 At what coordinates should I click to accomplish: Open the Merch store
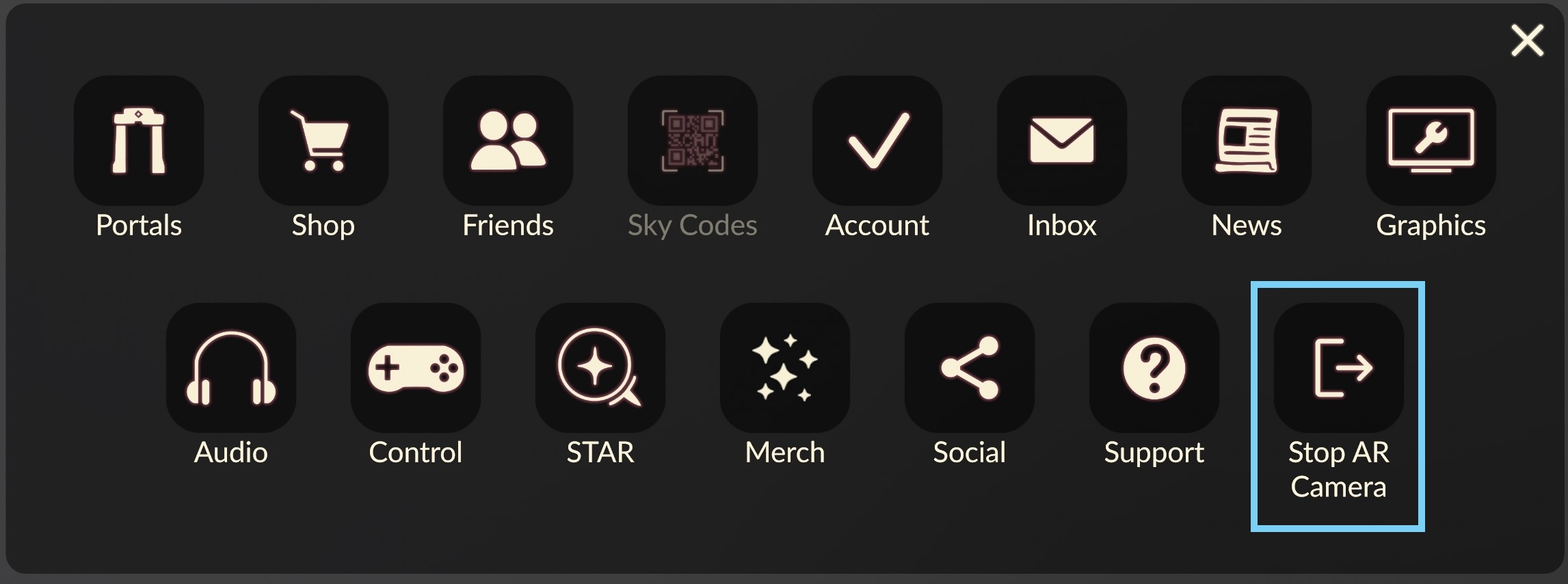tap(785, 368)
